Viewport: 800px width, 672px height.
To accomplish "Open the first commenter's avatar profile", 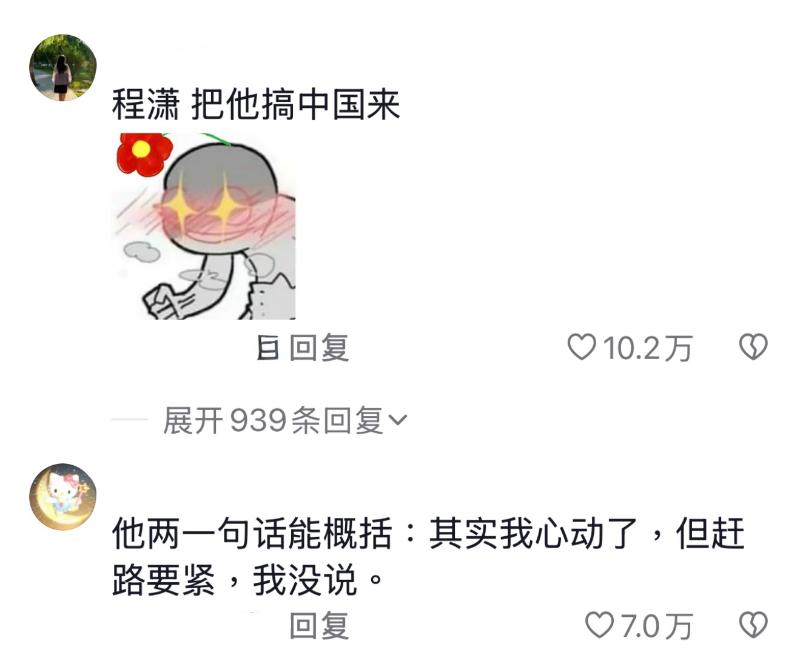I will coord(63,67).
